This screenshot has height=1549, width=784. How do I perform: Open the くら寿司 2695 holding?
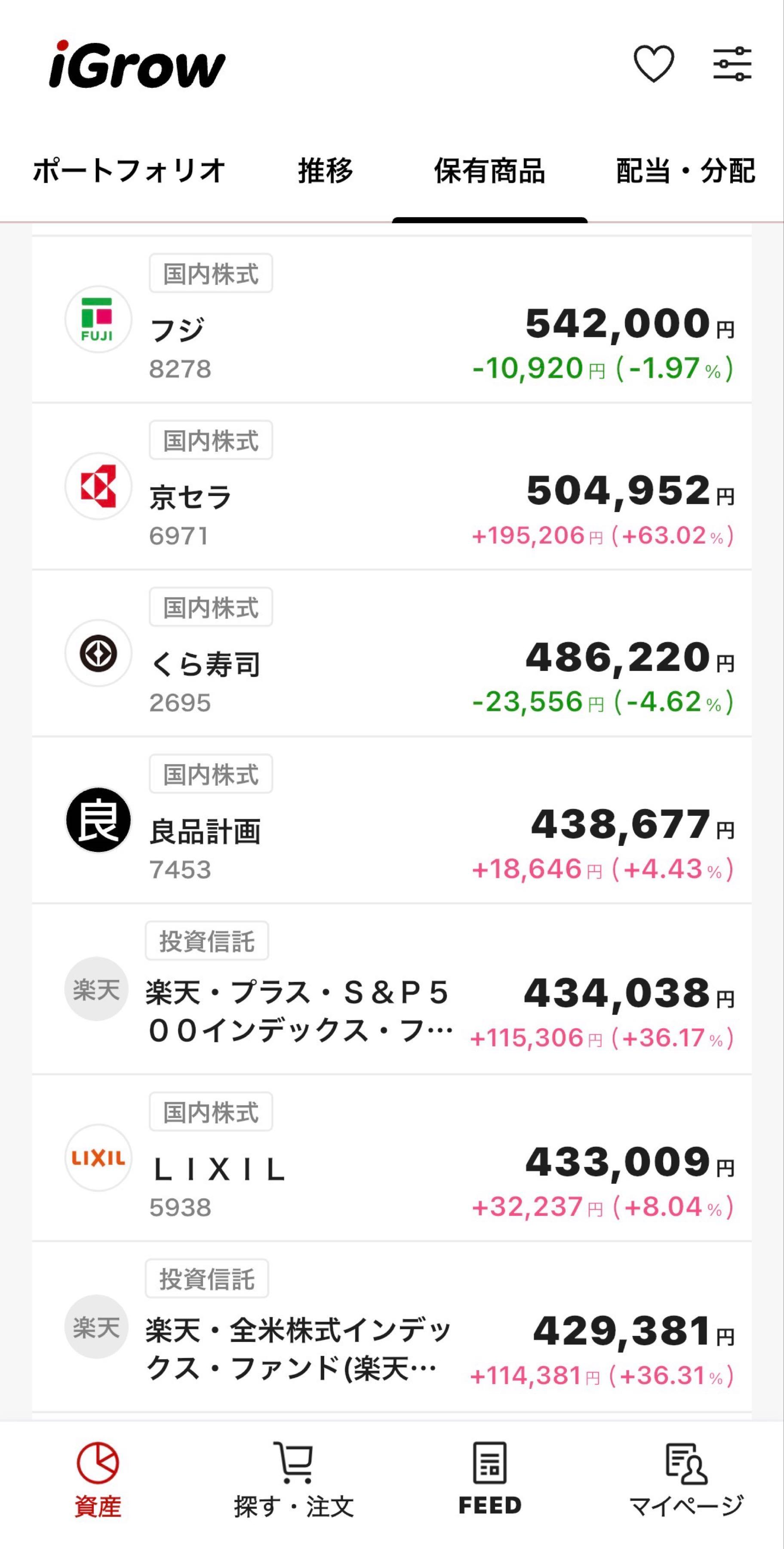coord(392,654)
